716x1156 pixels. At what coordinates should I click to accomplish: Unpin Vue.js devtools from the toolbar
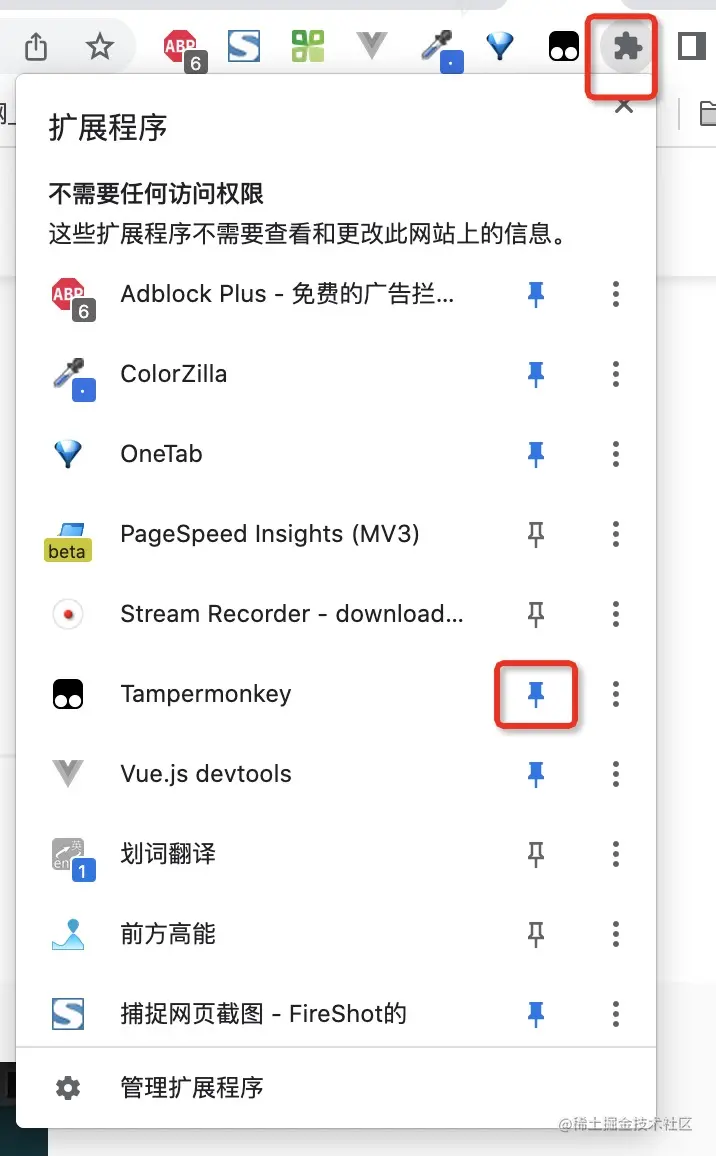point(536,774)
